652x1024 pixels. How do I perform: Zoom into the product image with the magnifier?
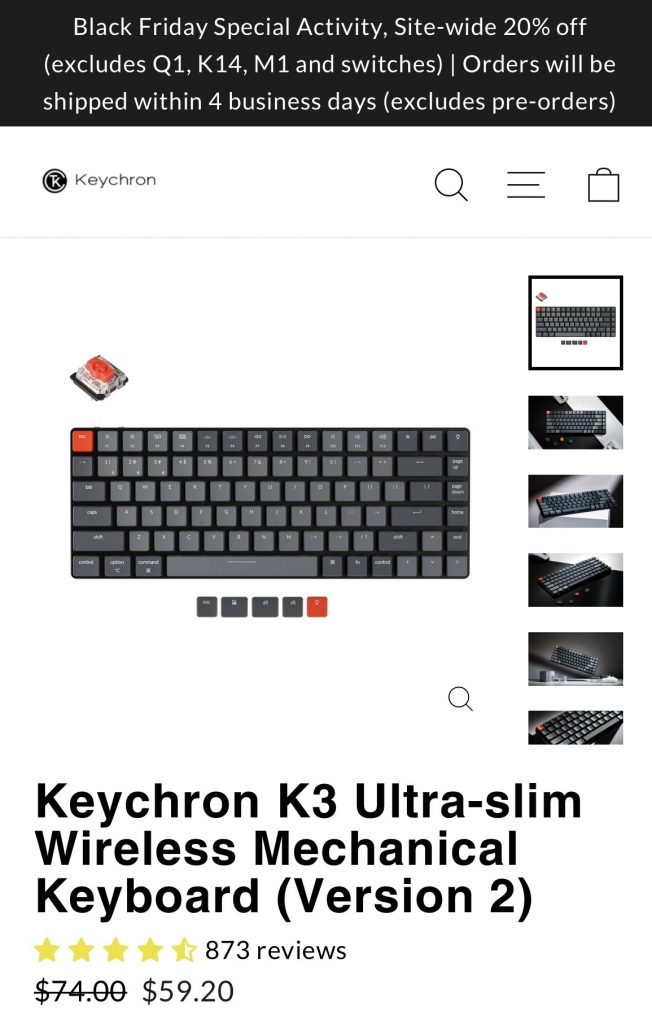tap(460, 698)
